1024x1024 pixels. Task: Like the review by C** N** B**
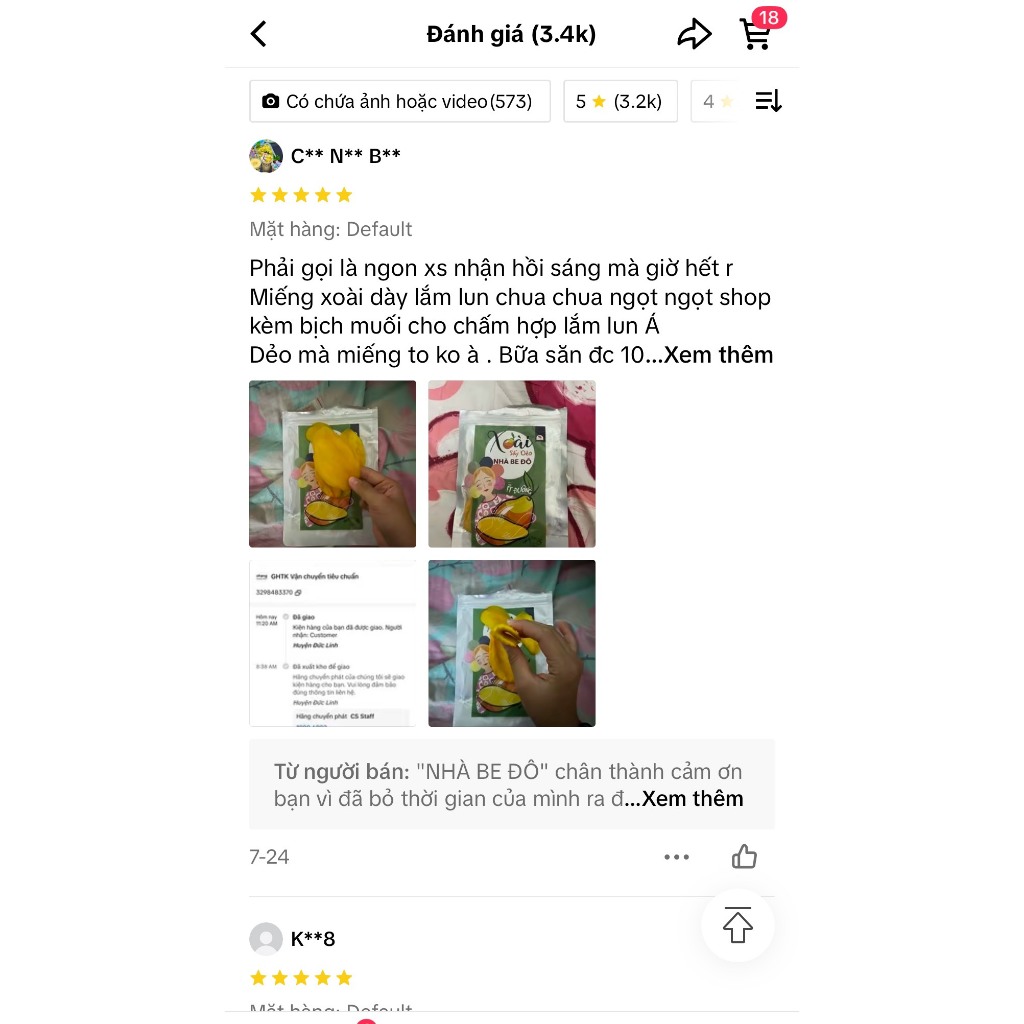[744, 857]
